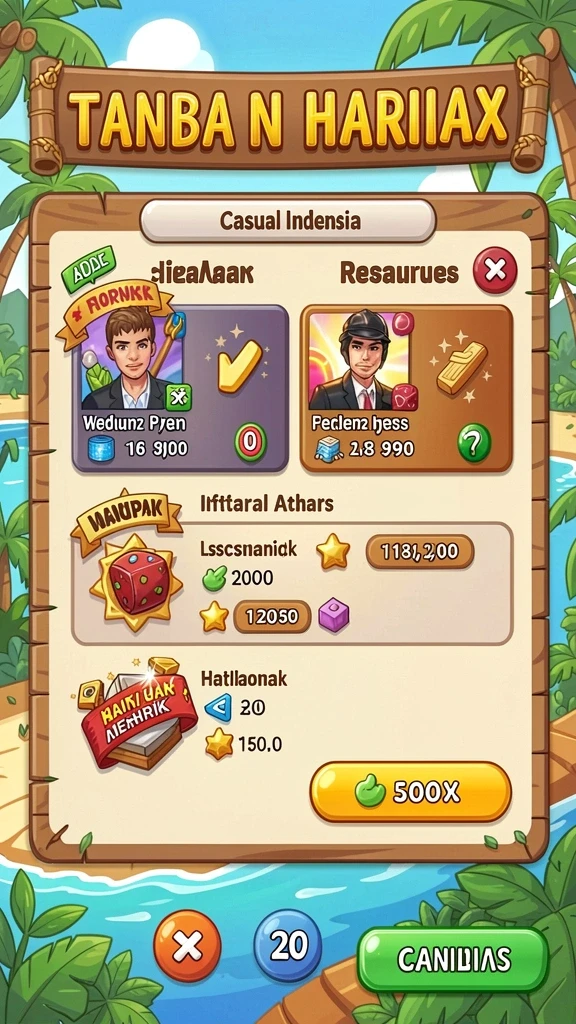Open the Lsscsnanick dice offer row
Image resolution: width=576 pixels, height=1024 pixels.
(x=292, y=583)
